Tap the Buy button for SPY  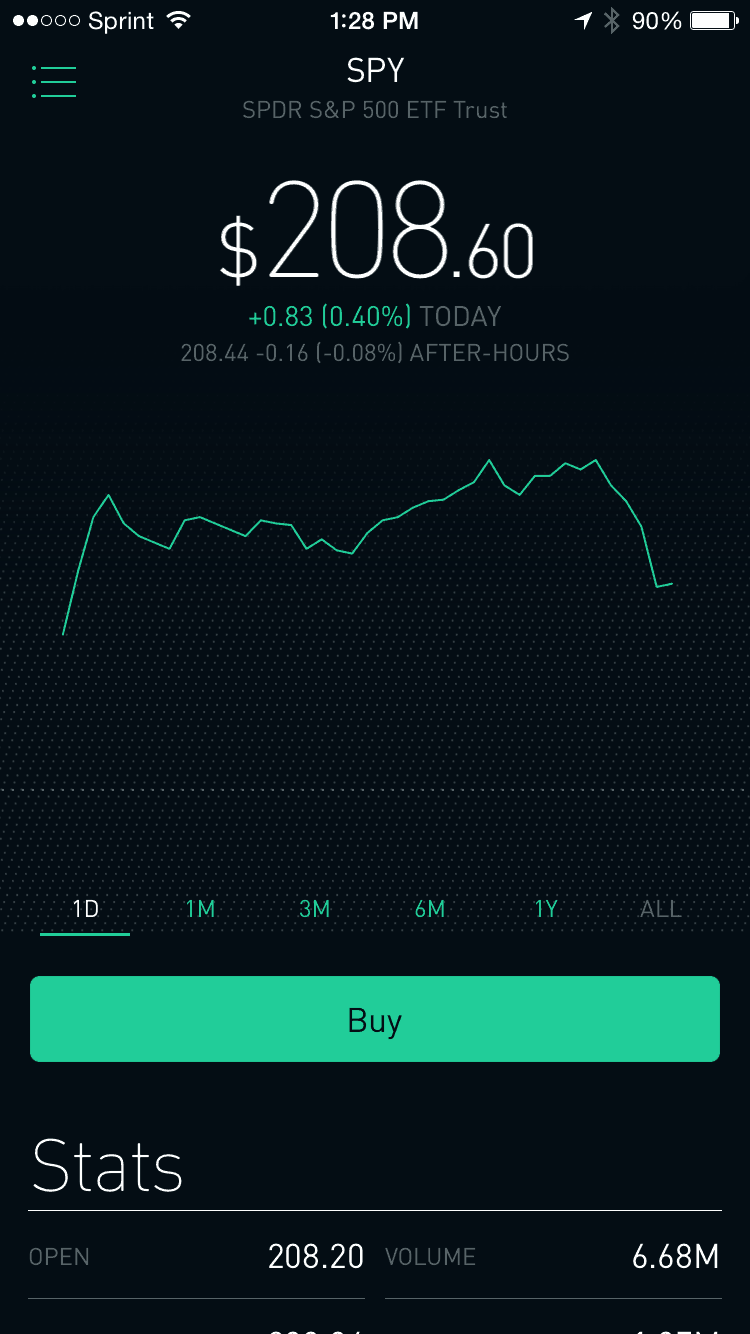pos(375,1018)
